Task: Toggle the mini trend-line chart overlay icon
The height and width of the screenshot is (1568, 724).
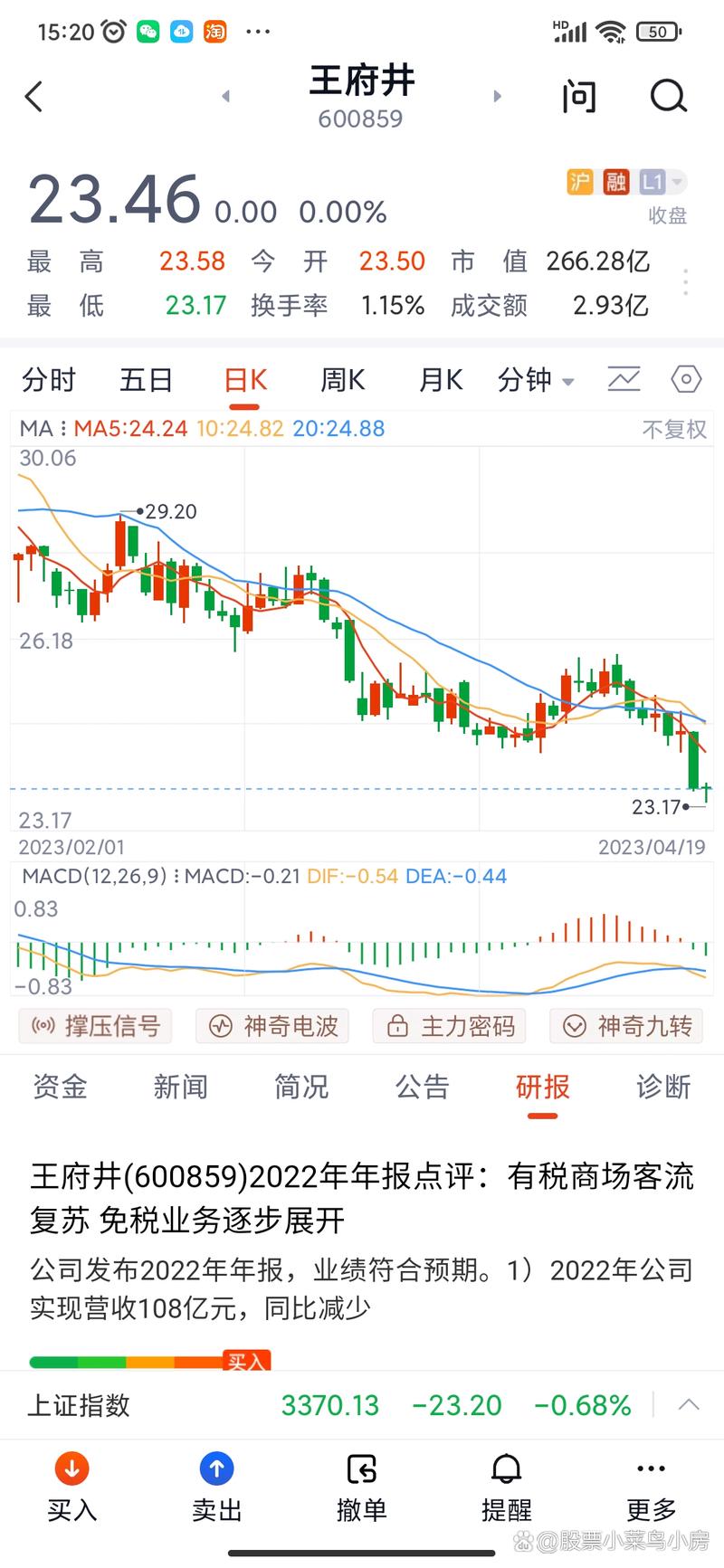Action: [624, 379]
